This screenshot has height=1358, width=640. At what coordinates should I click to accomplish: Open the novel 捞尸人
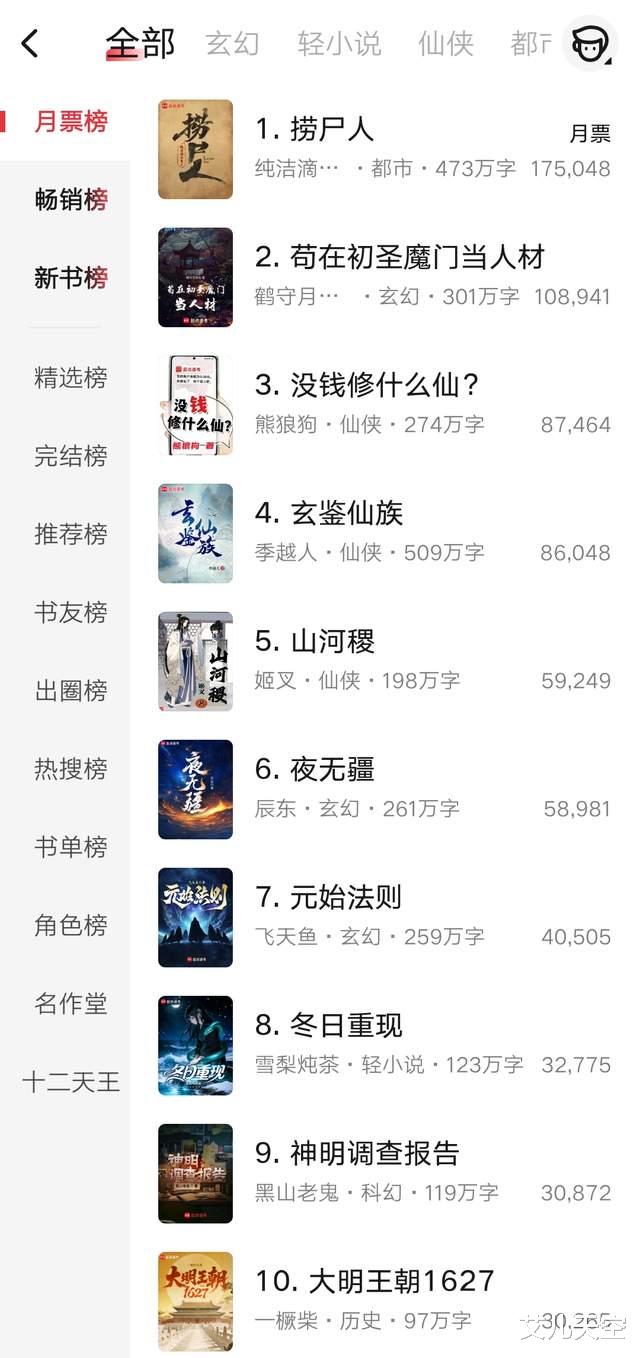click(318, 129)
